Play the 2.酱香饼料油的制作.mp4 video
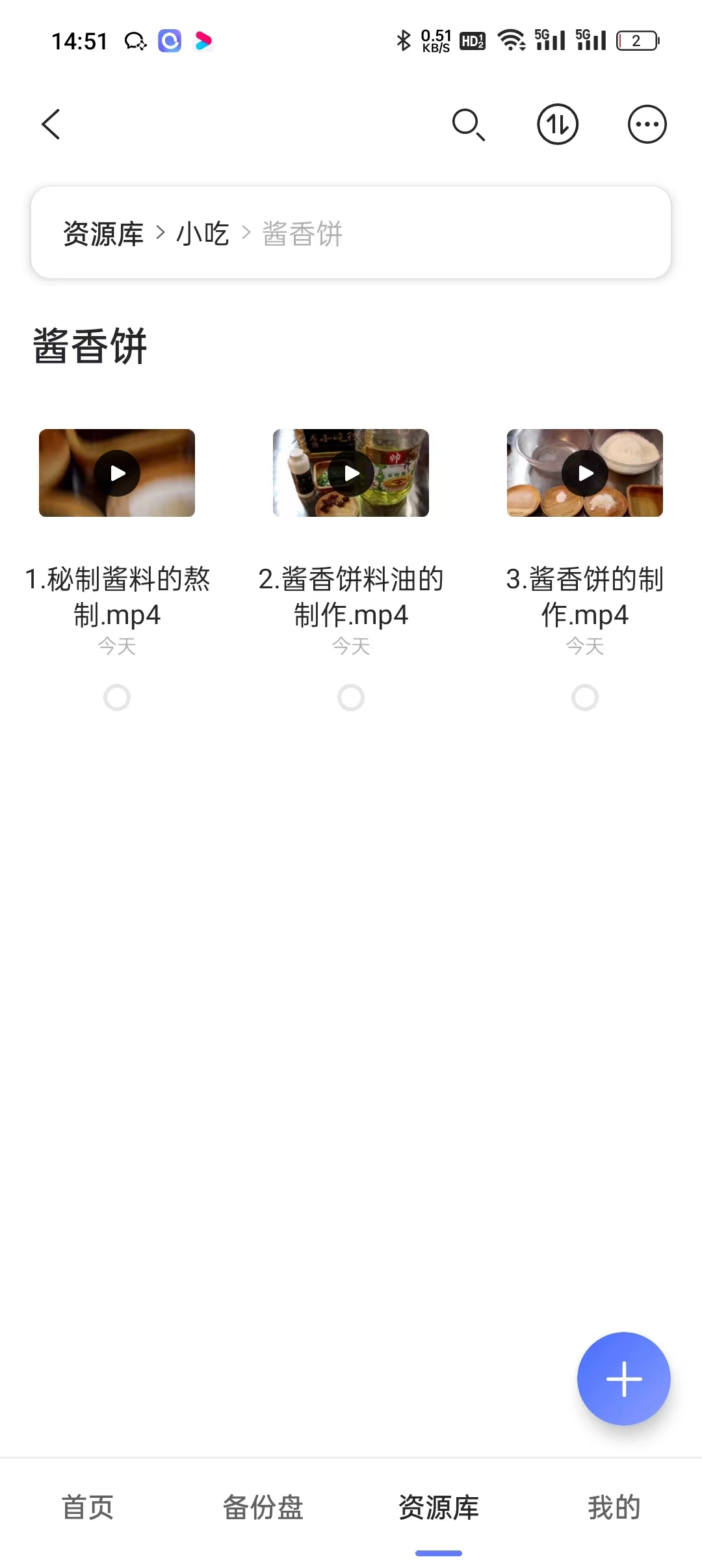Viewport: 702px width, 1568px height. coord(351,473)
